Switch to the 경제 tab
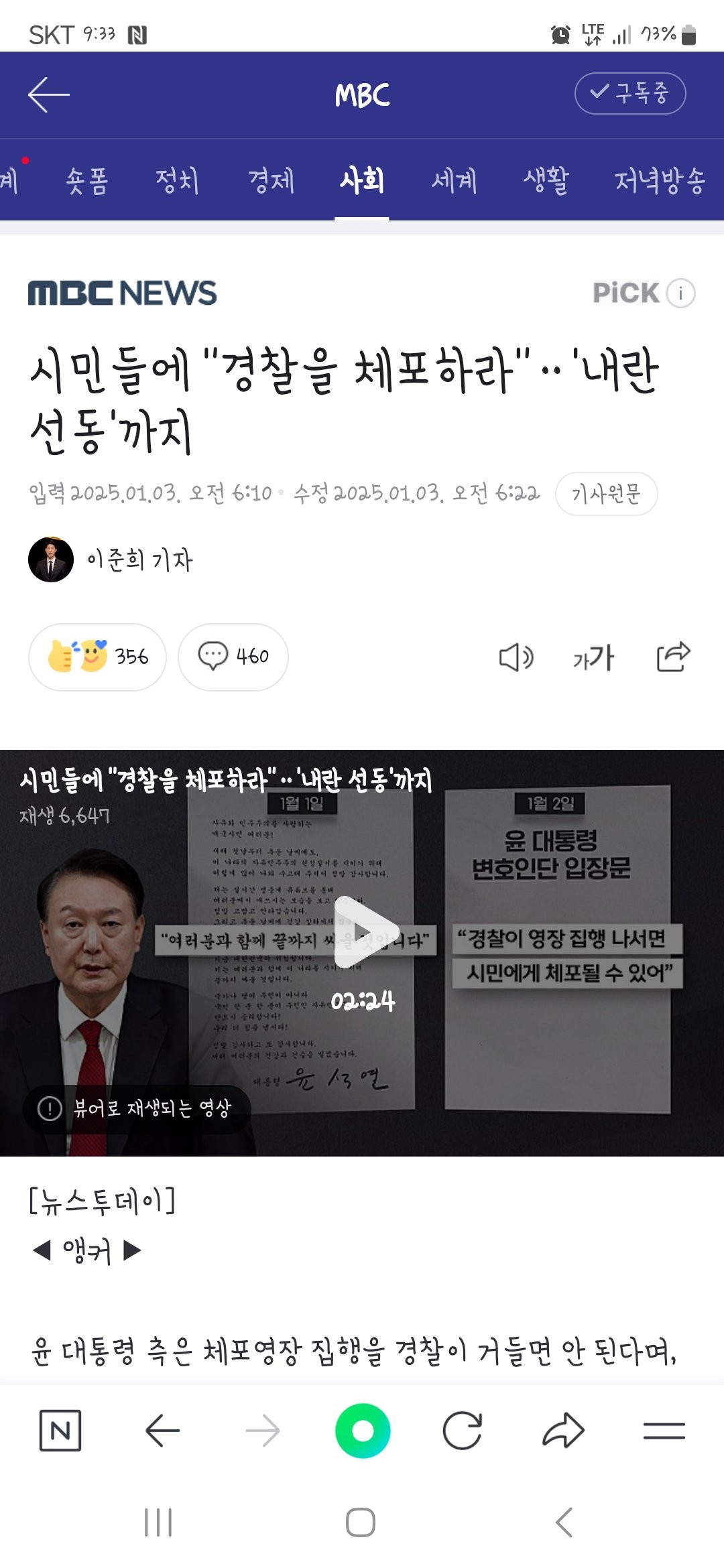Viewport: 724px width, 1568px height. tap(271, 180)
